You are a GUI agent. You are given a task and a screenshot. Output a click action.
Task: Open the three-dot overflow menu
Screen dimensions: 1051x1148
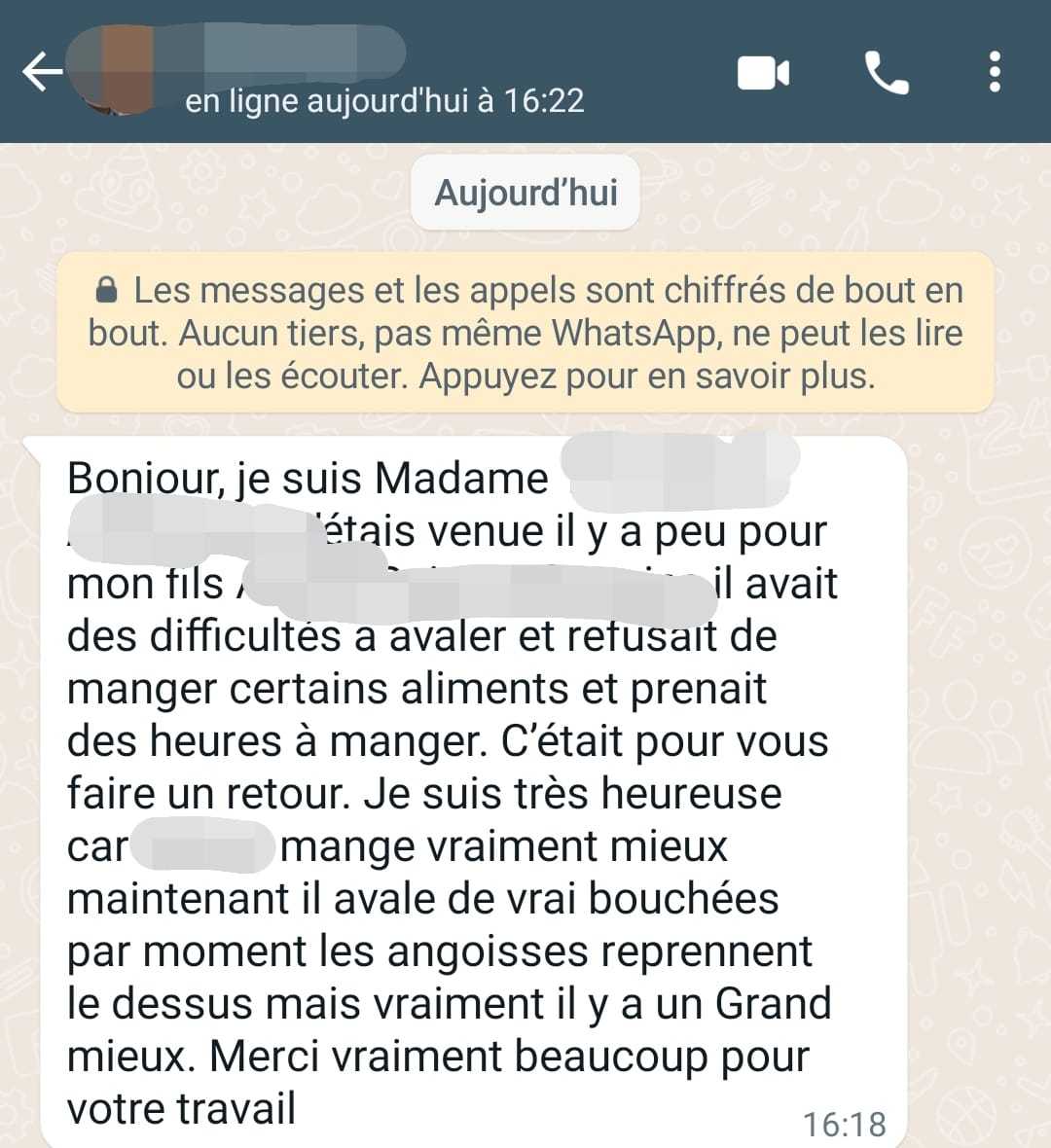(994, 73)
